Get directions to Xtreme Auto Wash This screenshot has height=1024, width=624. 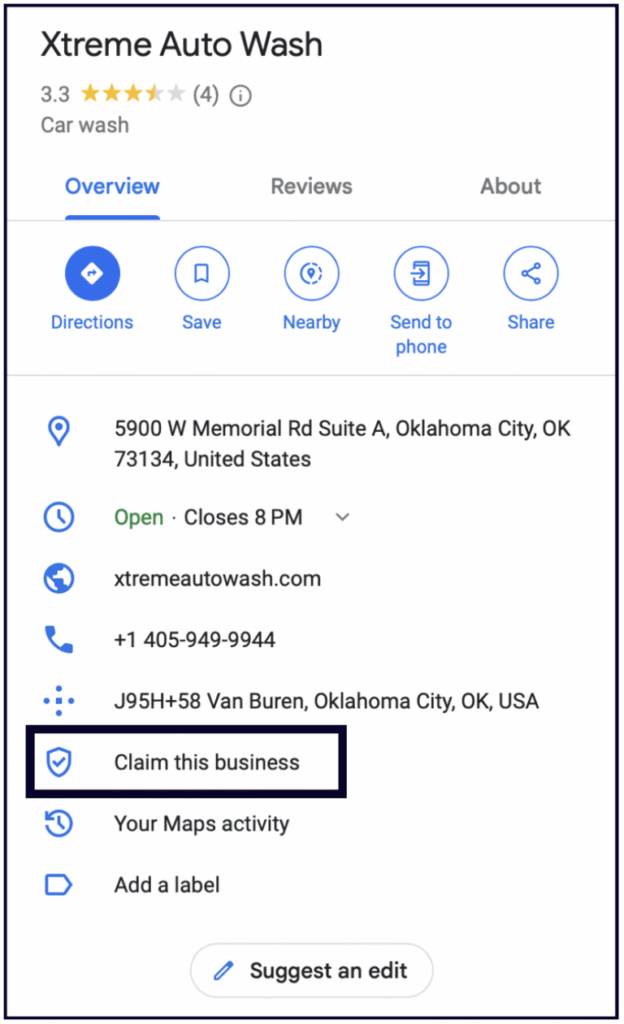(92, 273)
